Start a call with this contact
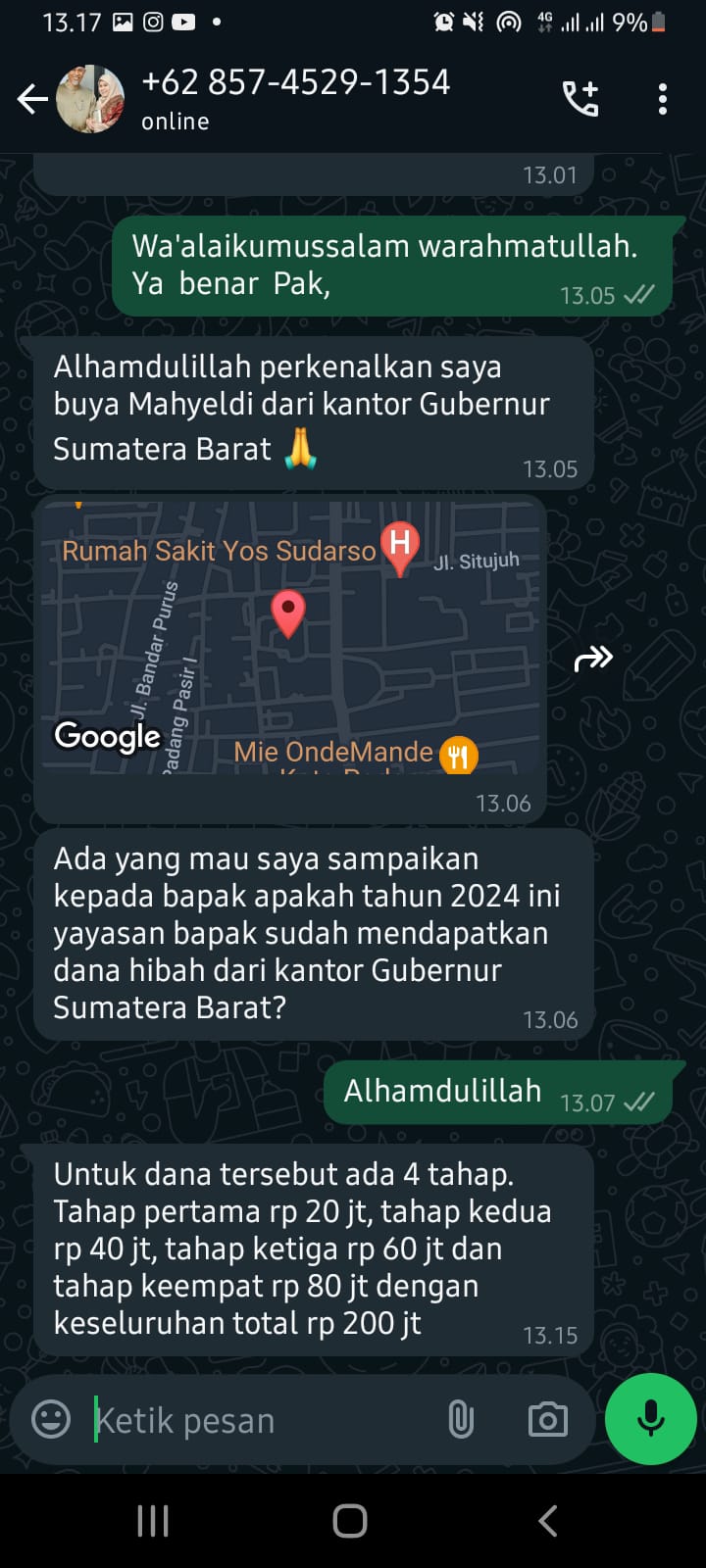 coord(580,99)
